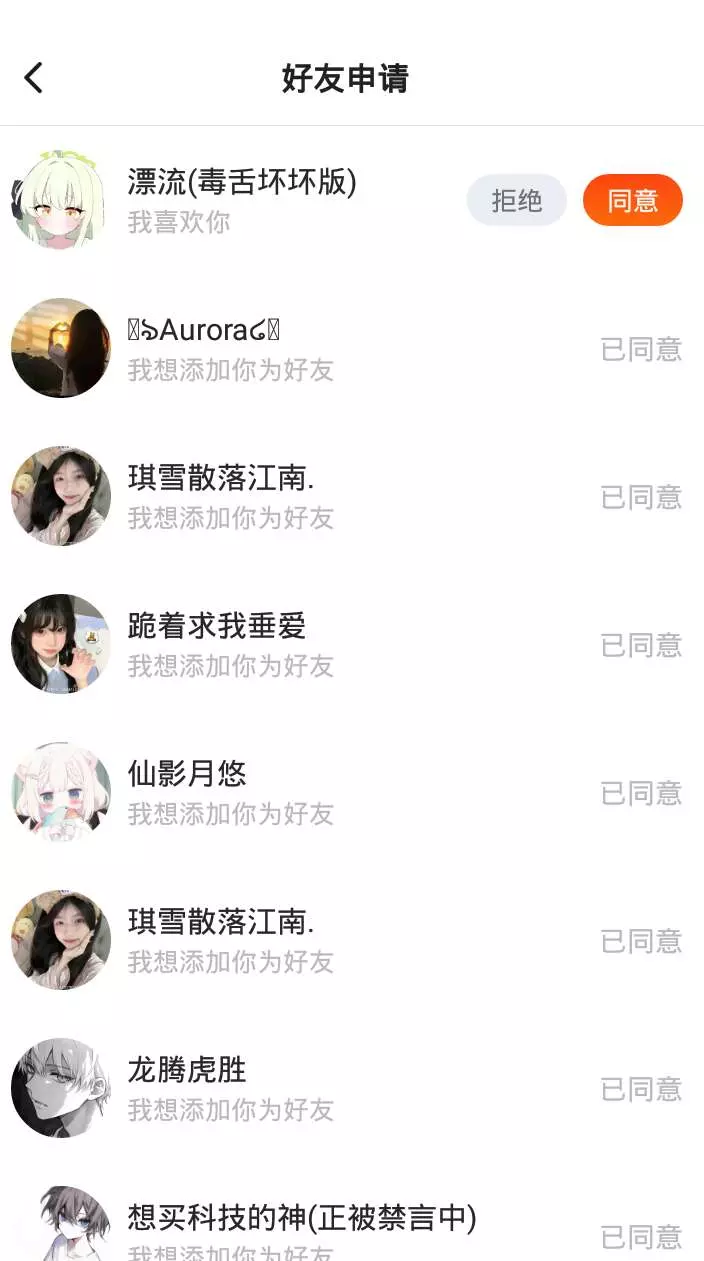
Task: Tap 同意 to accept 漂流(毒舌坏坏版)'s request
Action: [x=632, y=200]
